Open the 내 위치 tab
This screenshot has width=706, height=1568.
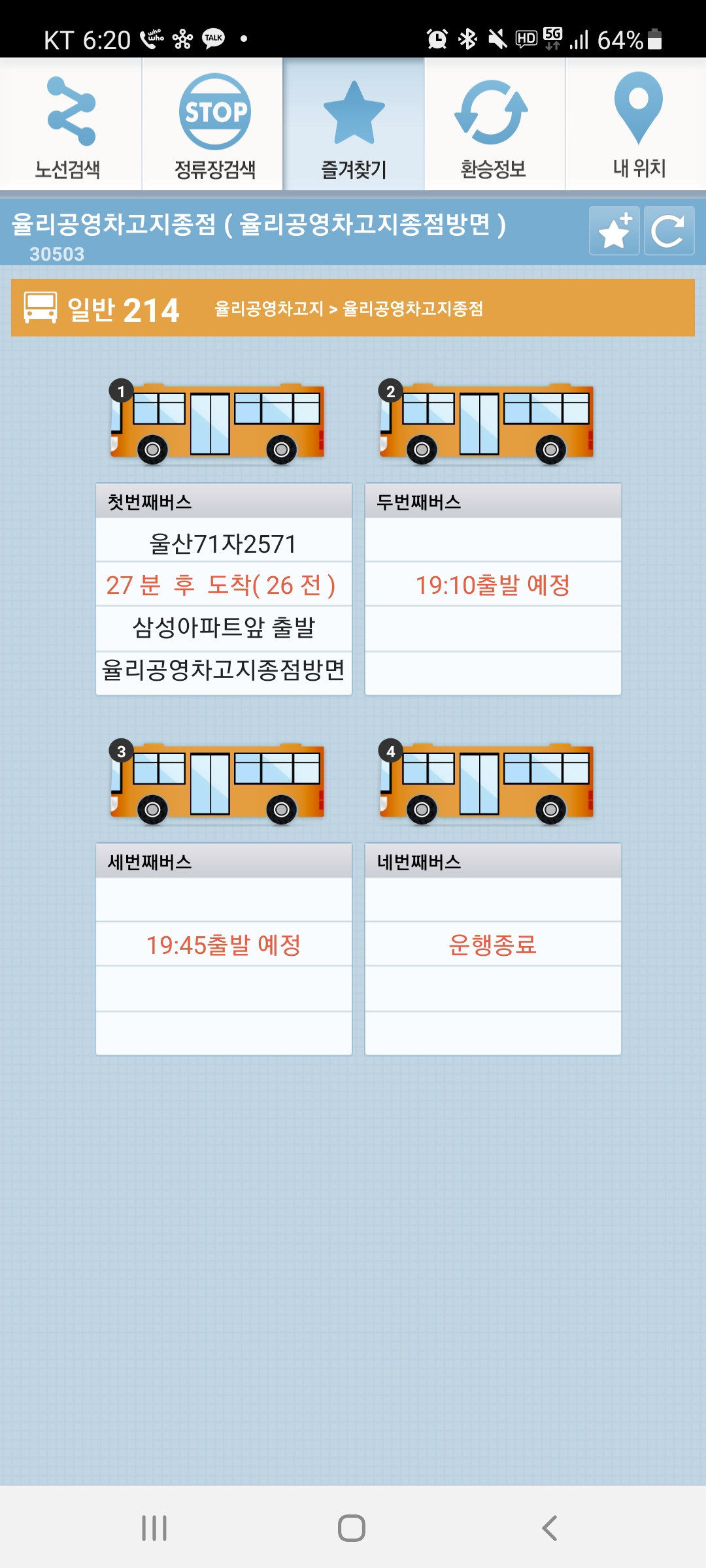(638, 125)
